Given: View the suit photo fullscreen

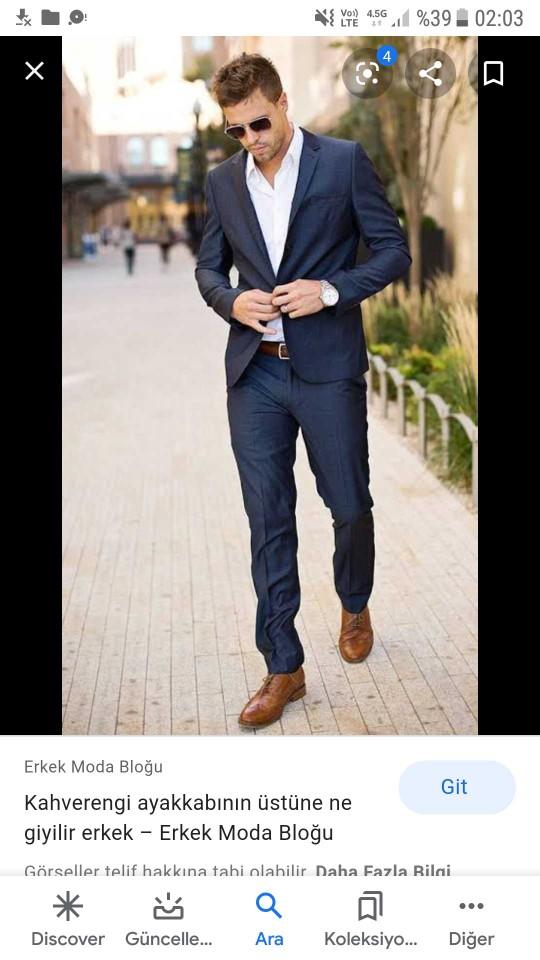Looking at the screenshot, I should click(269, 385).
